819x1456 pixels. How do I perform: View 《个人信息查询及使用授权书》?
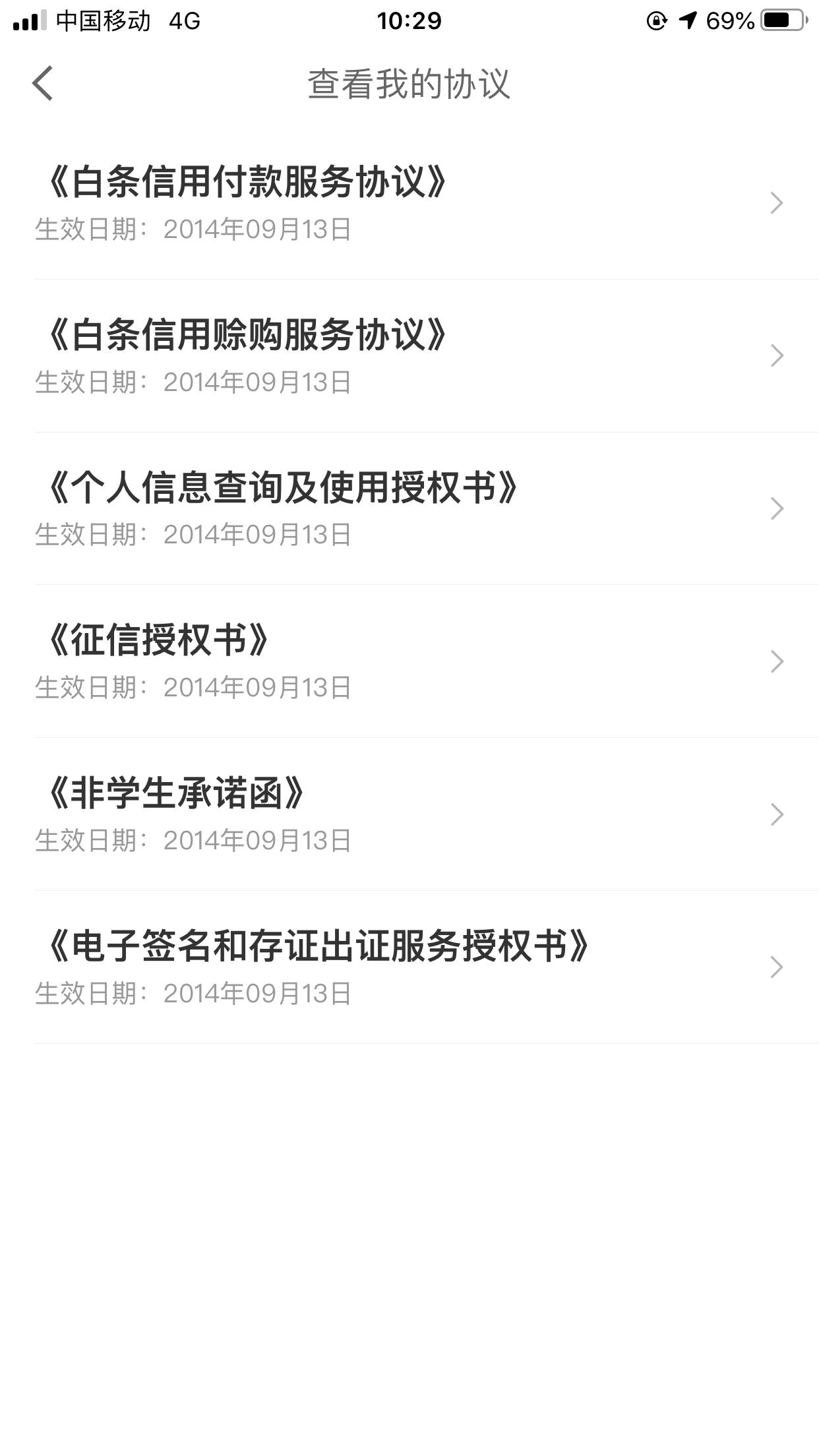[x=409, y=508]
